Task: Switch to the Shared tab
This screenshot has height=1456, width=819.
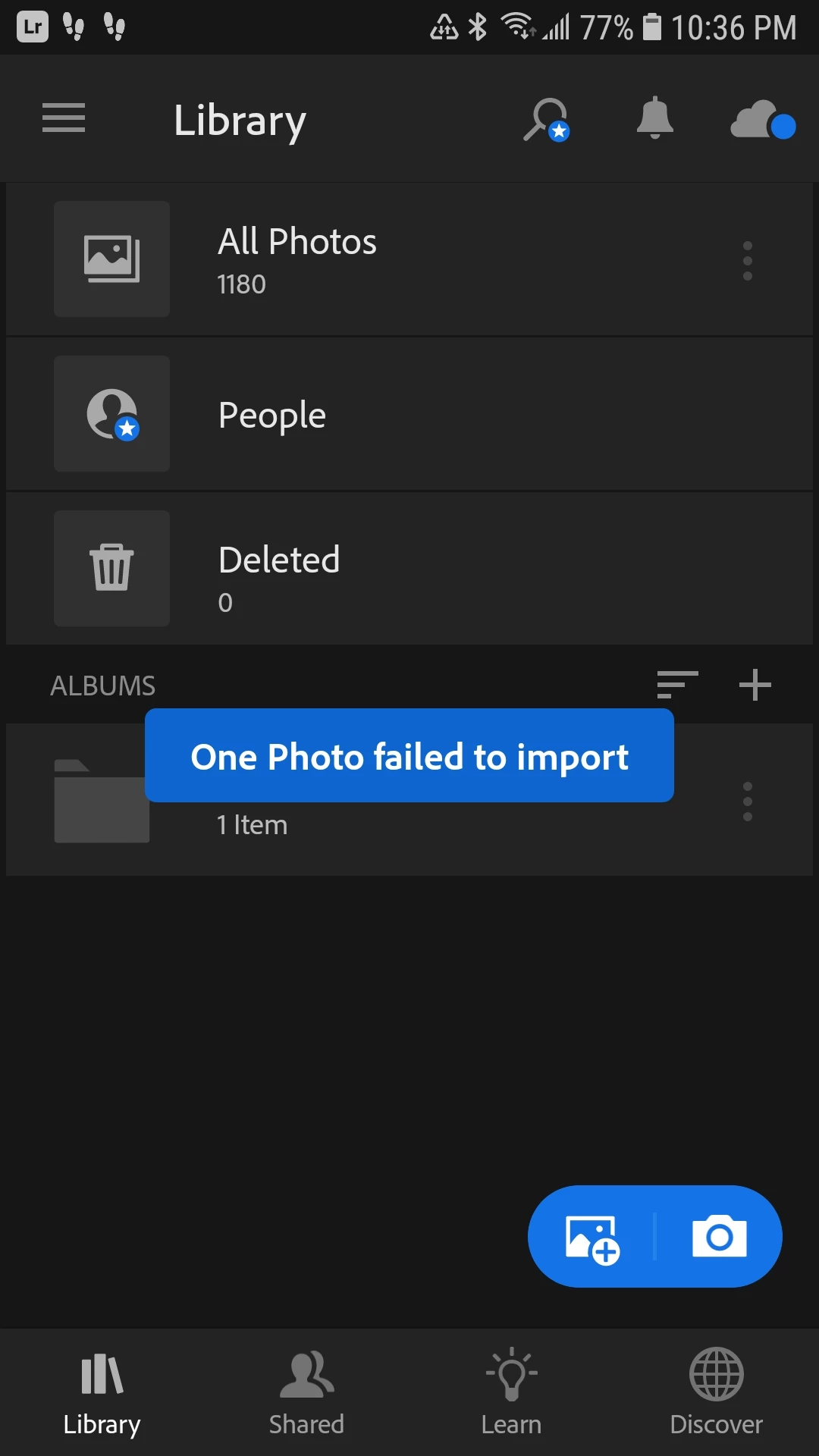Action: (x=306, y=1392)
